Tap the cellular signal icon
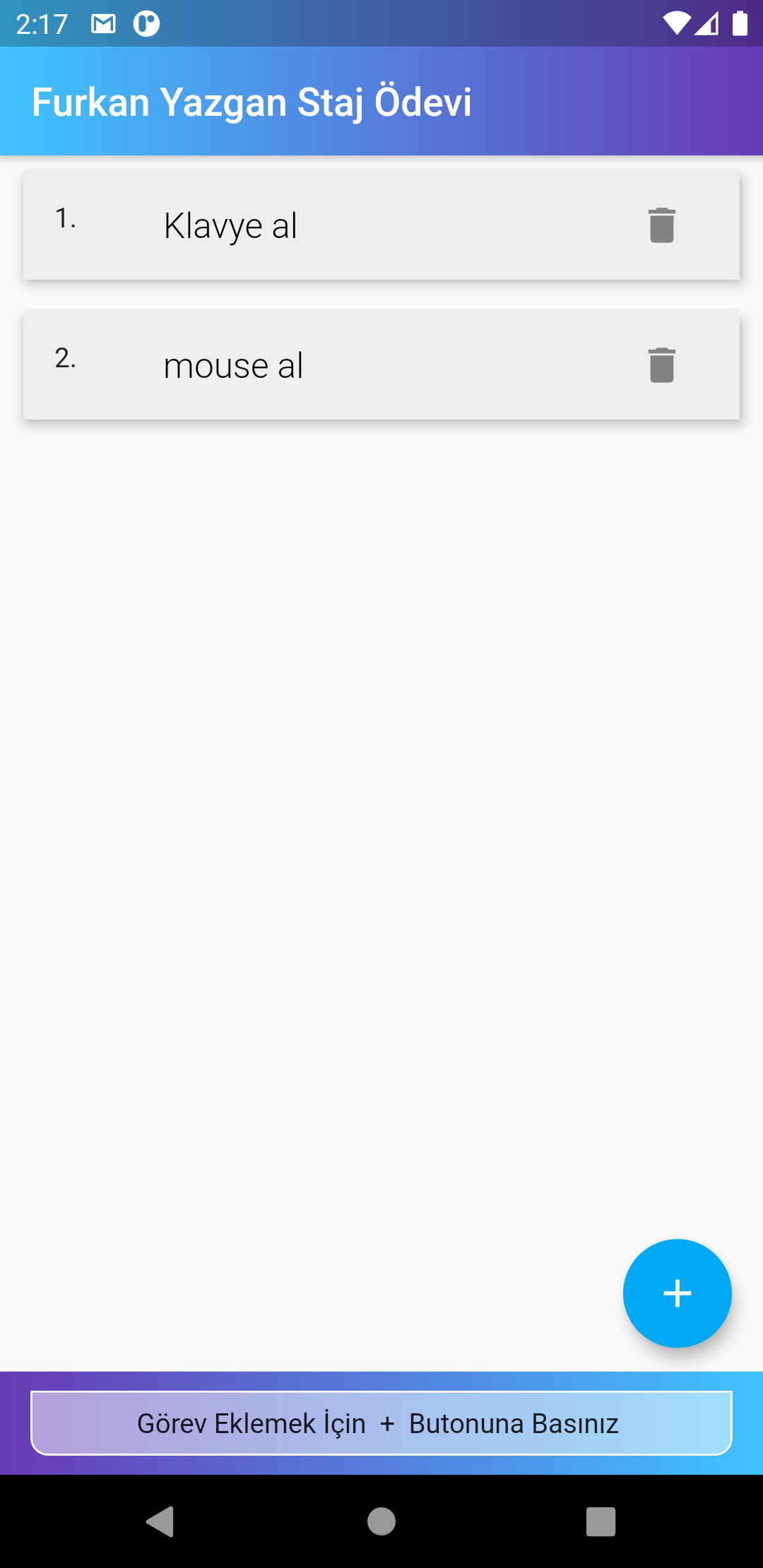This screenshot has width=763, height=1568. point(706,23)
